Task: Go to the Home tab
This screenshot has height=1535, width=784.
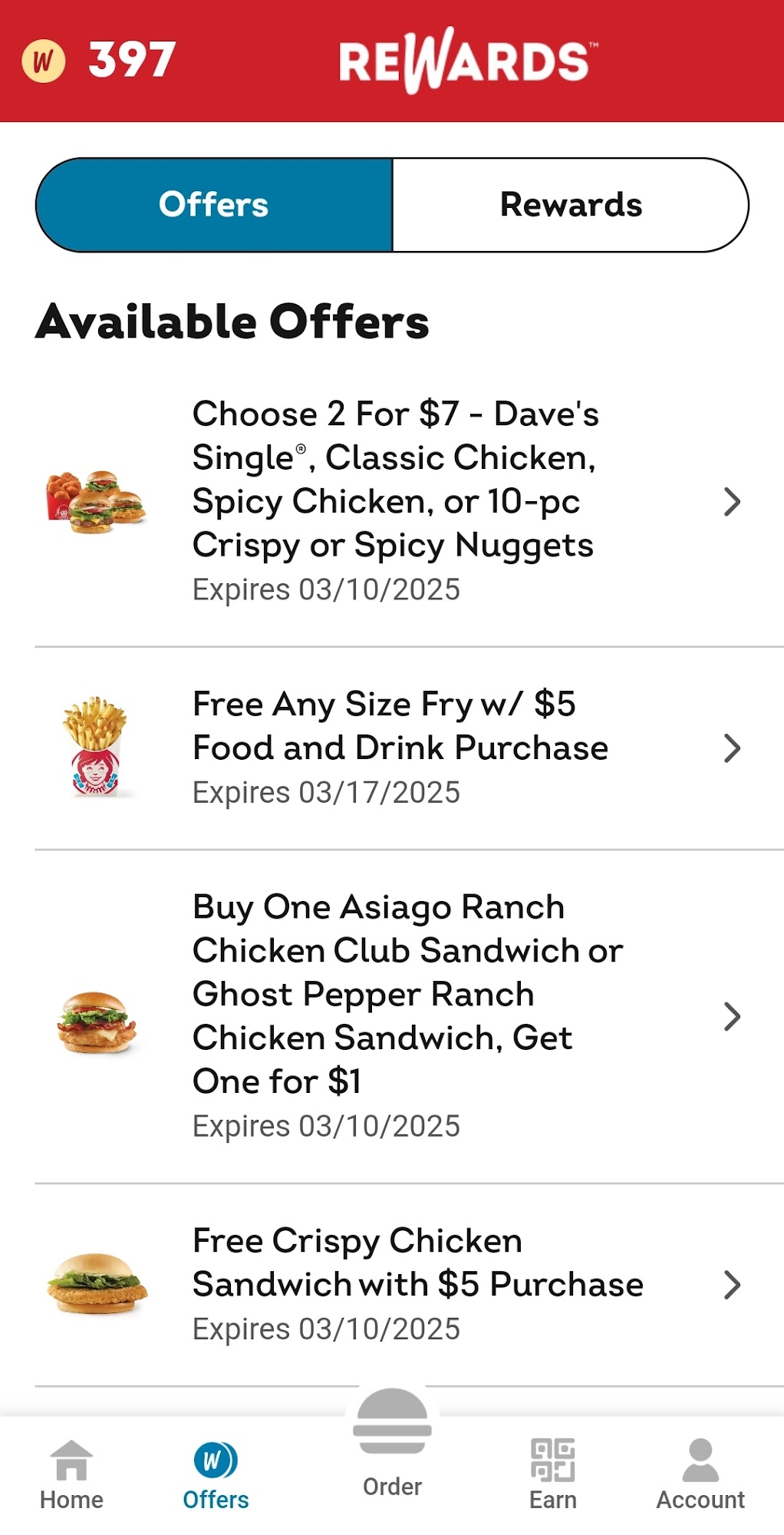Action: point(71,1475)
